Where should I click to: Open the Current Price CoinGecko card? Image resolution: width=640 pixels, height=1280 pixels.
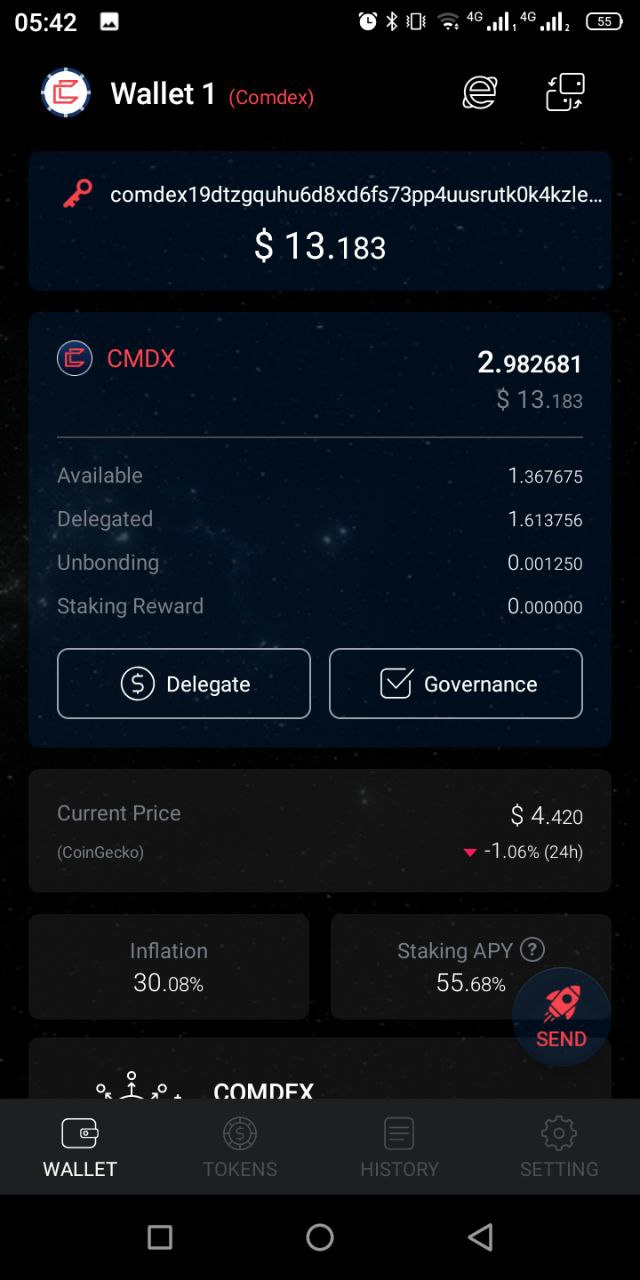point(320,831)
